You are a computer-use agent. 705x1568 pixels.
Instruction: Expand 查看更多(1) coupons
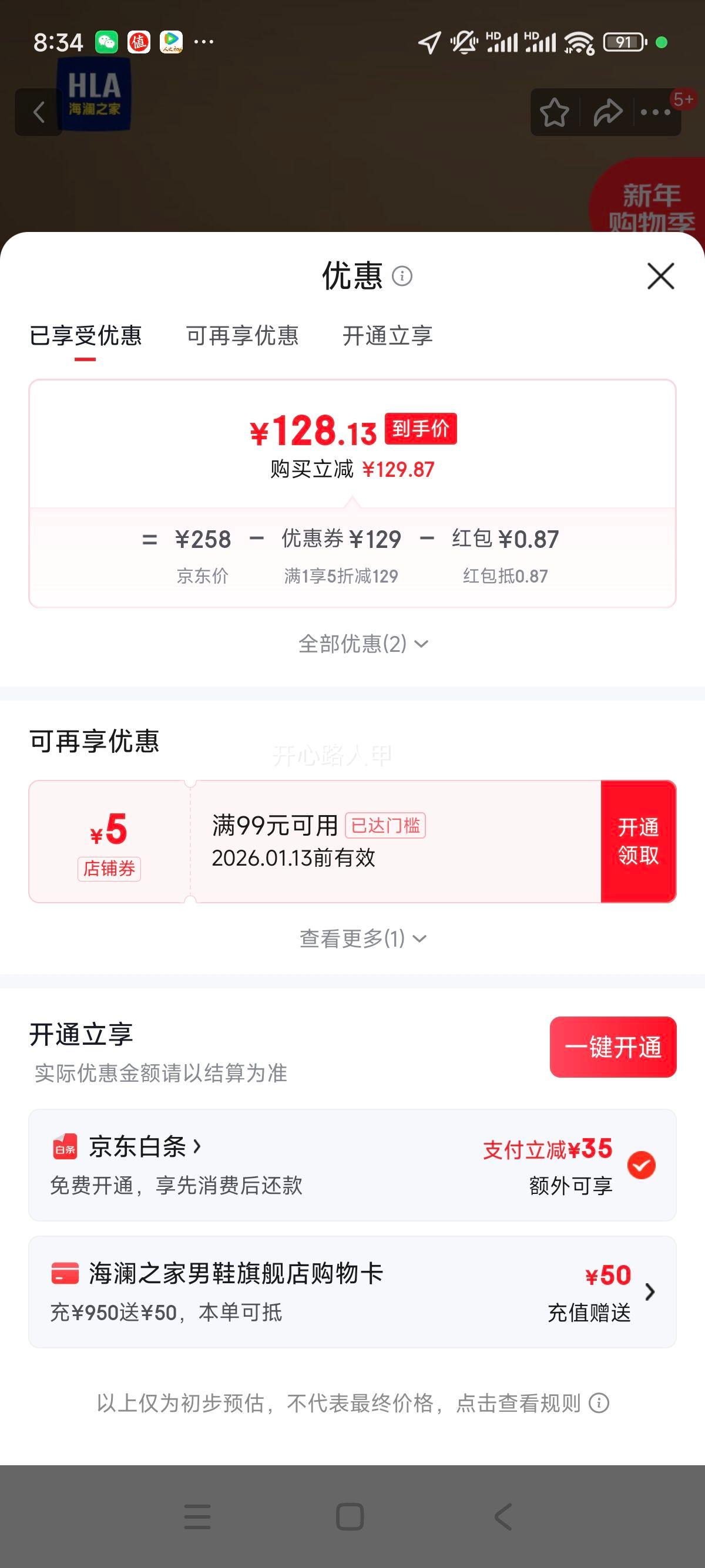click(363, 938)
